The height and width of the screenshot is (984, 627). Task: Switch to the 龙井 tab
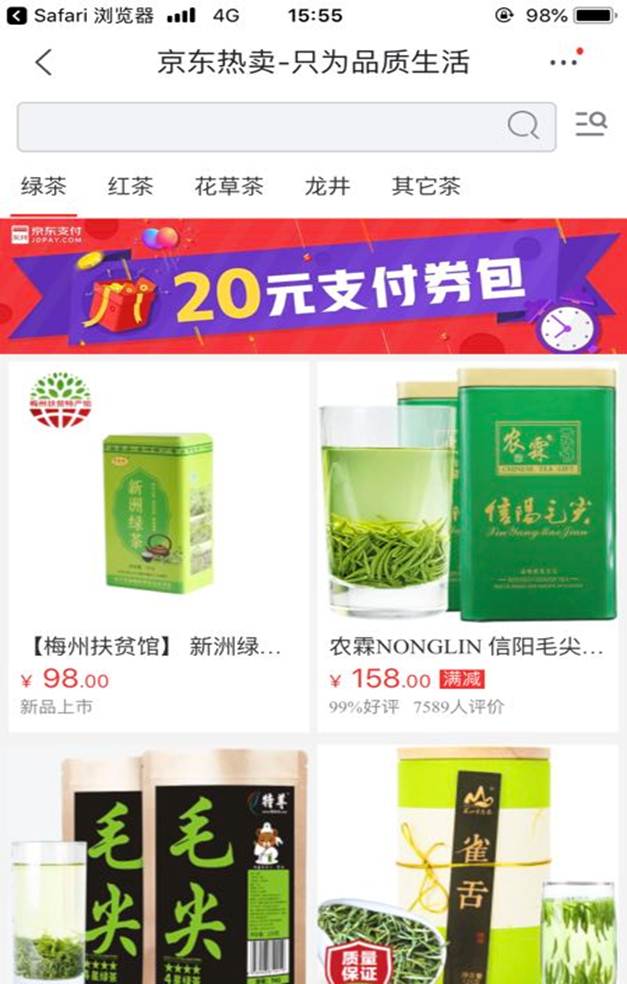point(327,187)
